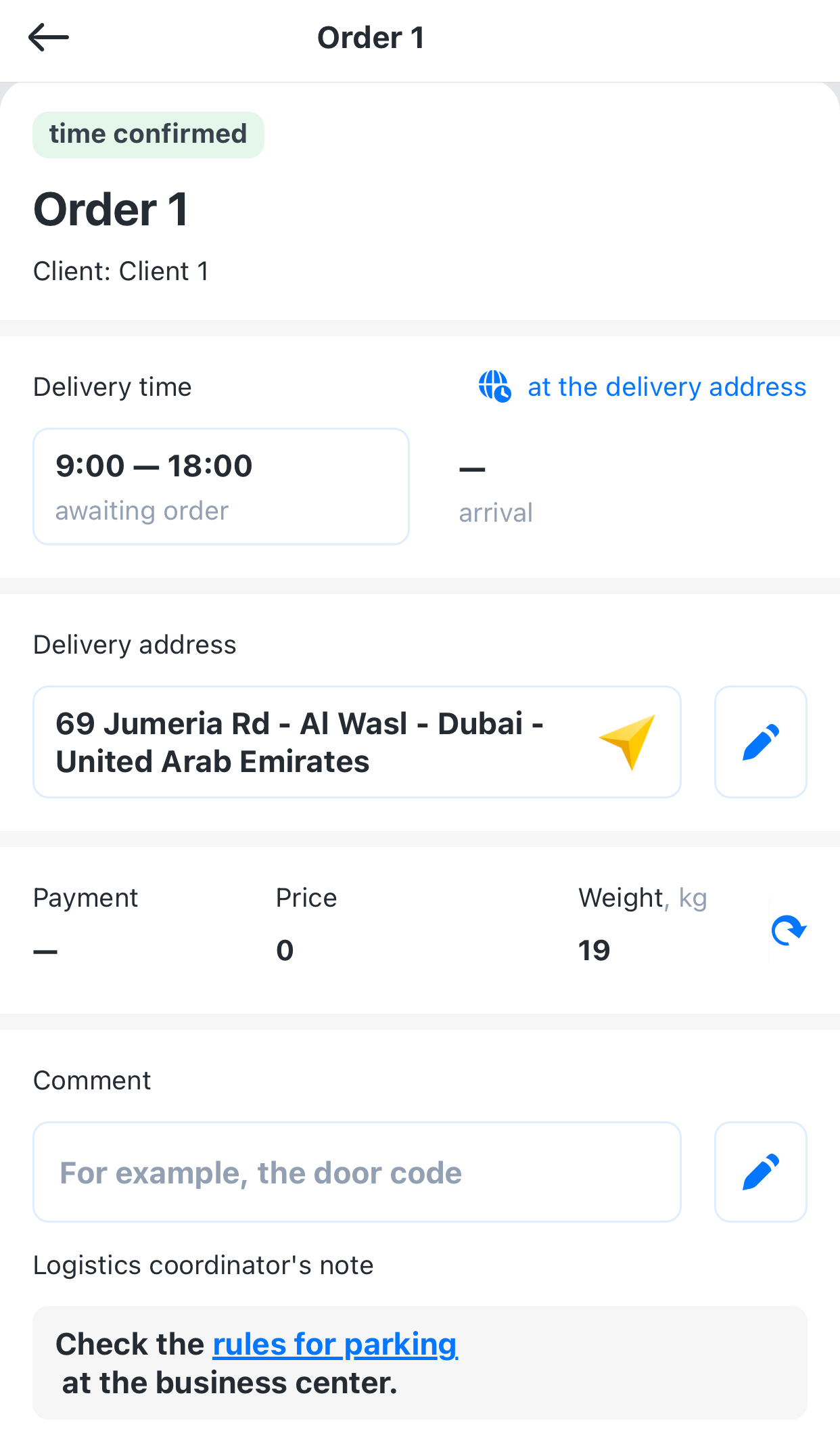Navigate to 69 Jumeria Rd address
The width and height of the screenshot is (840, 1446).
(x=627, y=742)
